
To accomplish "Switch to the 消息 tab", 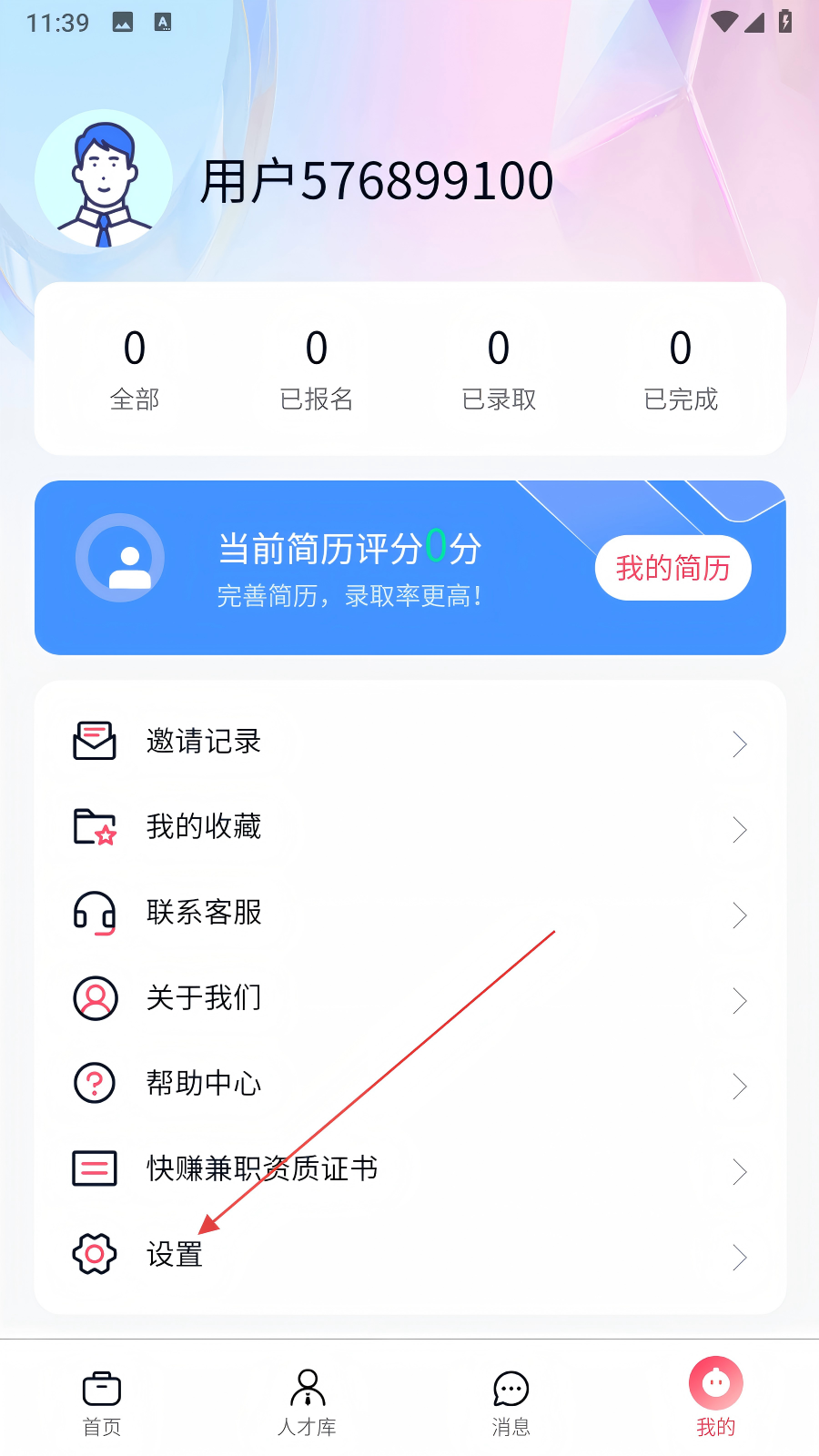I will point(511,1402).
